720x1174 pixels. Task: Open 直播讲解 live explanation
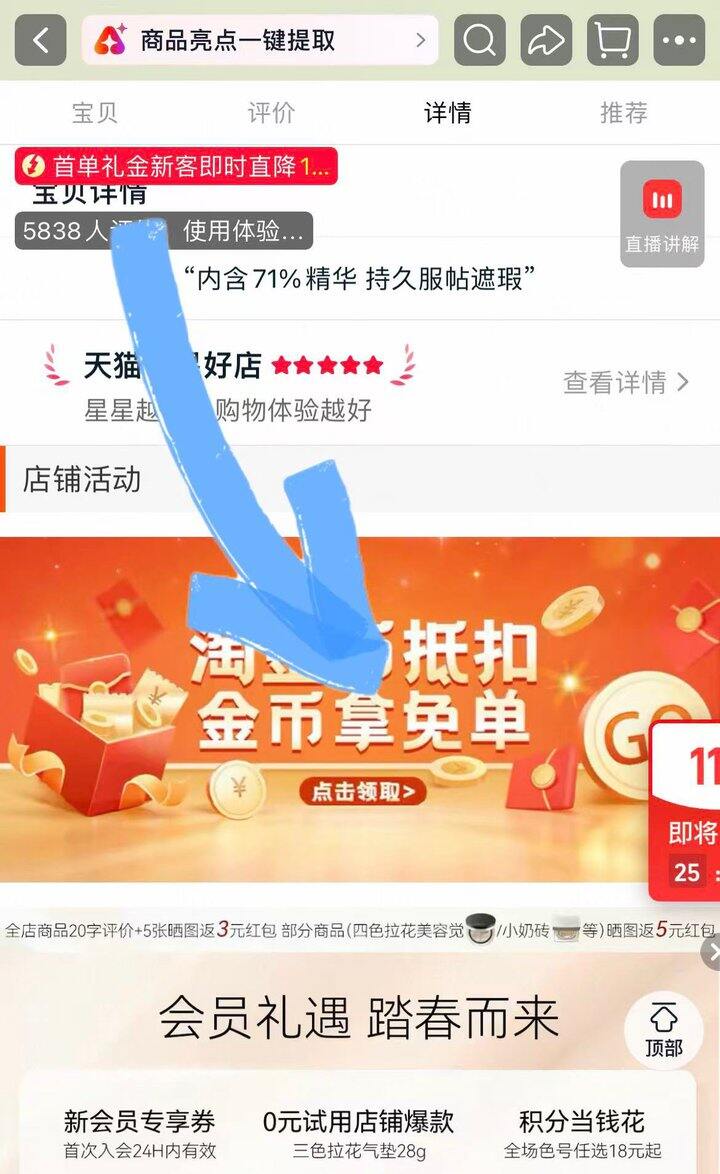tap(662, 214)
